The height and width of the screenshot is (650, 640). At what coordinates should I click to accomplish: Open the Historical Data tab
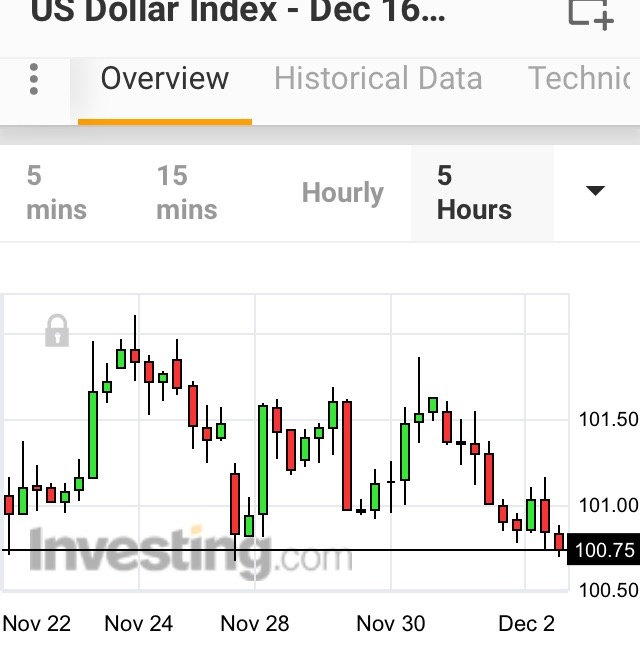coord(378,79)
